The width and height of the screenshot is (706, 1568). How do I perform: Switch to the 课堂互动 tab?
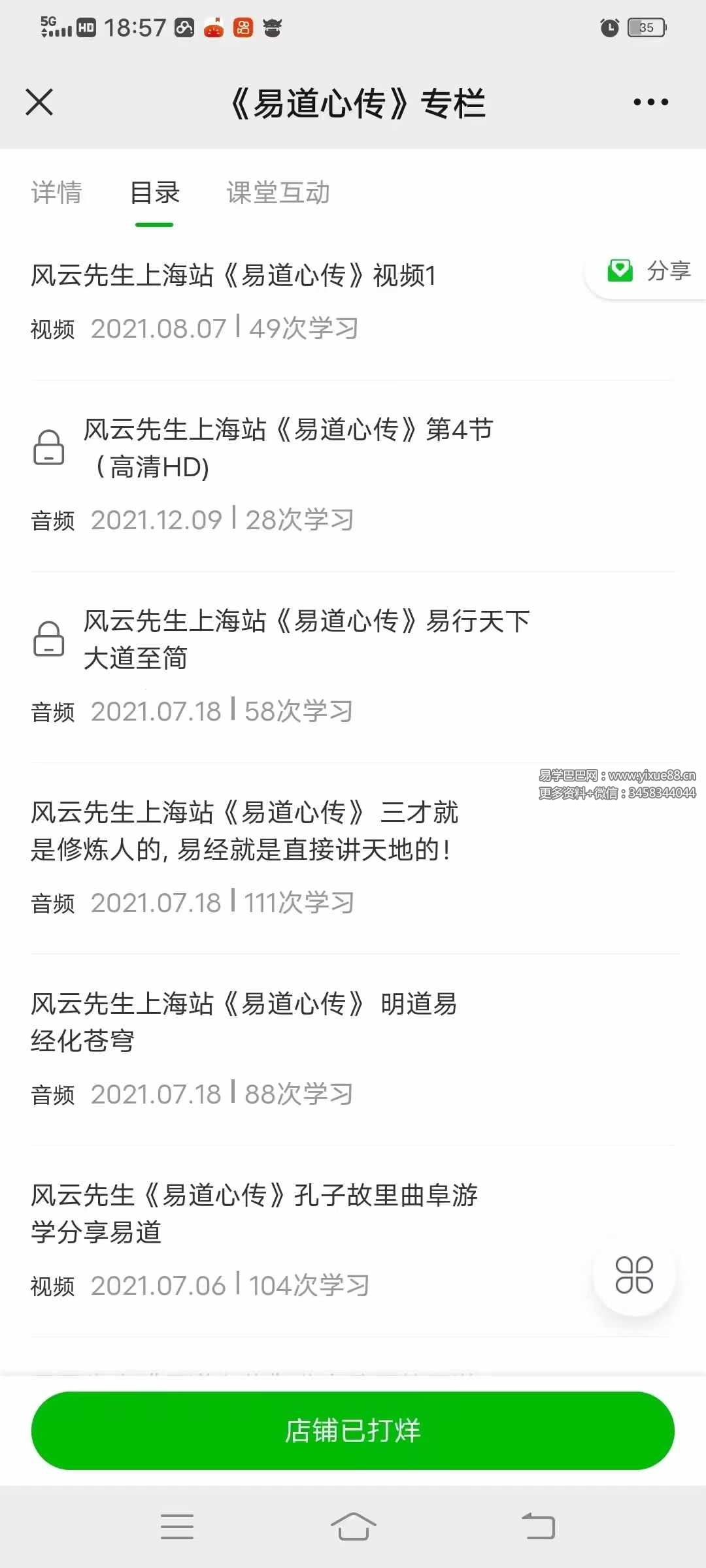277,193
